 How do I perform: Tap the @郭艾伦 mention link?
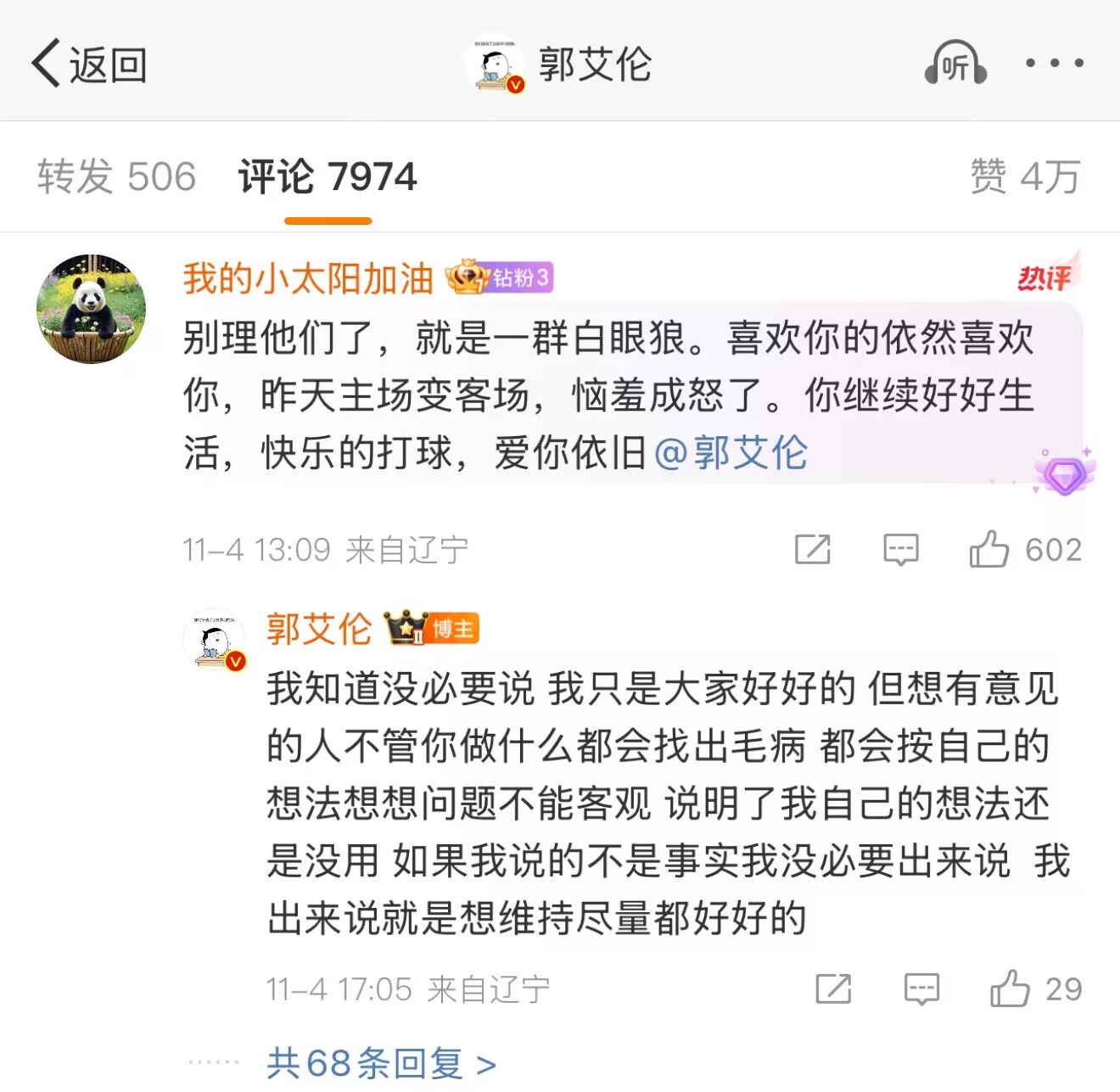point(731,452)
